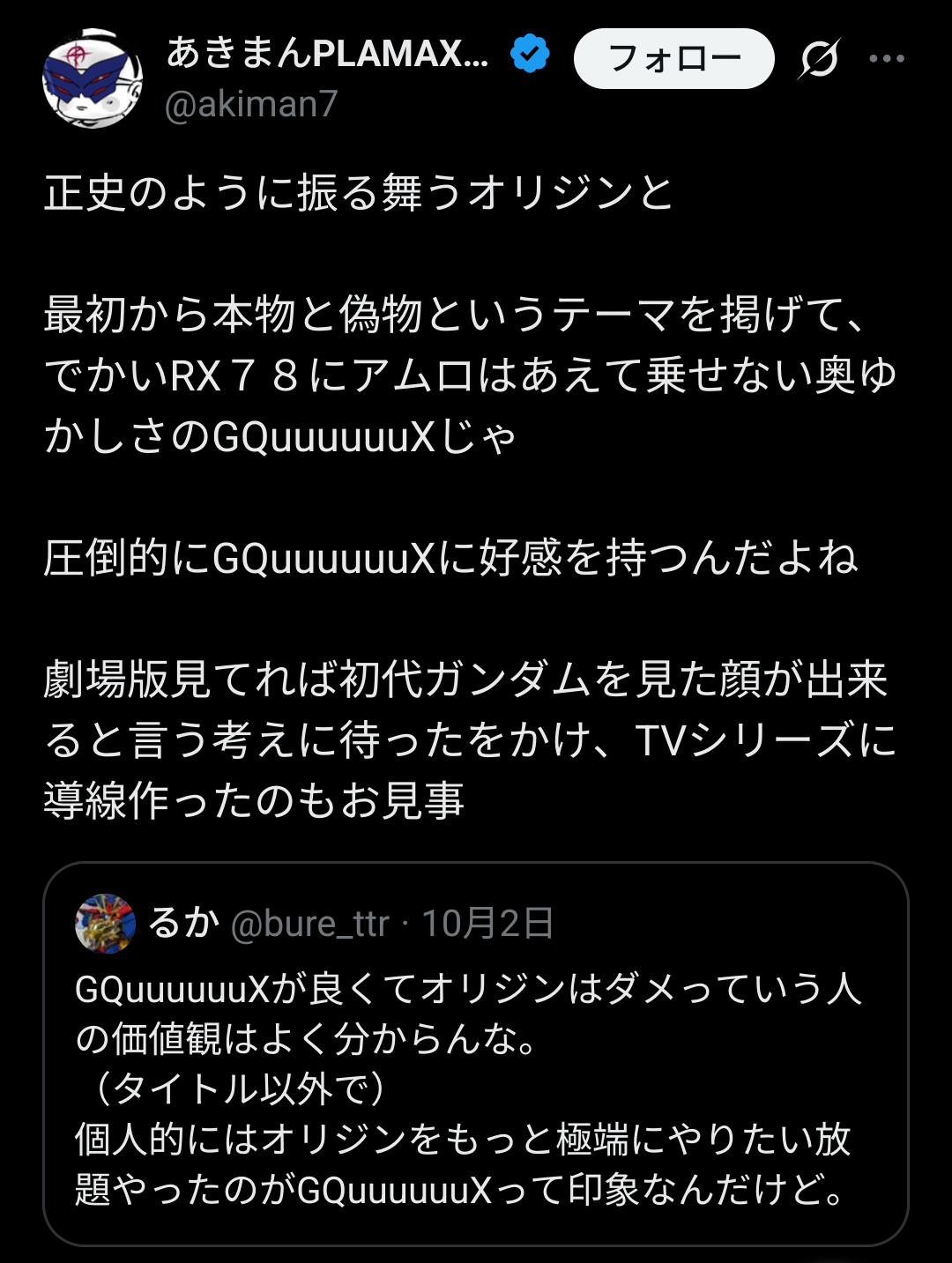Follow the akiman7 account
Screen dimensions: 952x1263
(673, 59)
